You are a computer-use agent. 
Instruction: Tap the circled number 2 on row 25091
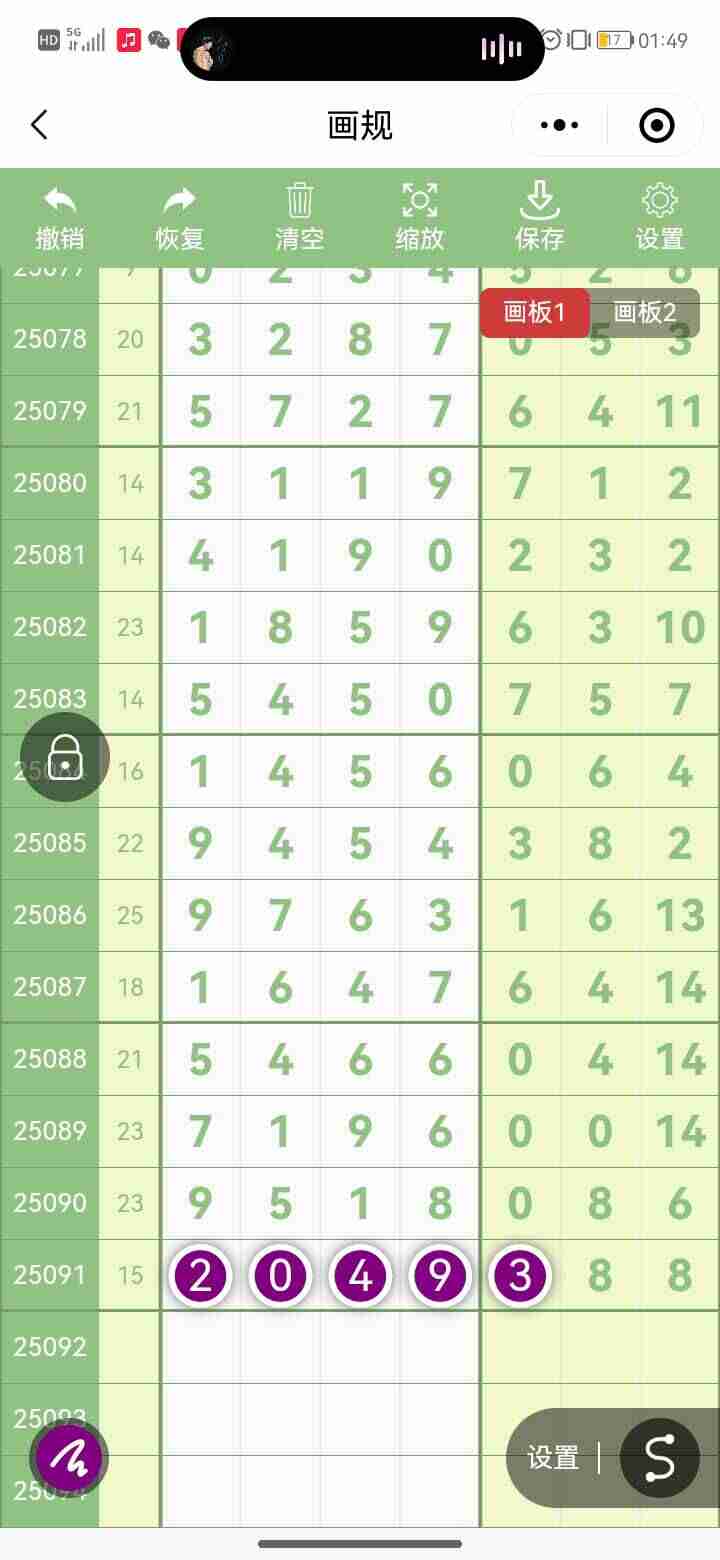click(x=200, y=1275)
